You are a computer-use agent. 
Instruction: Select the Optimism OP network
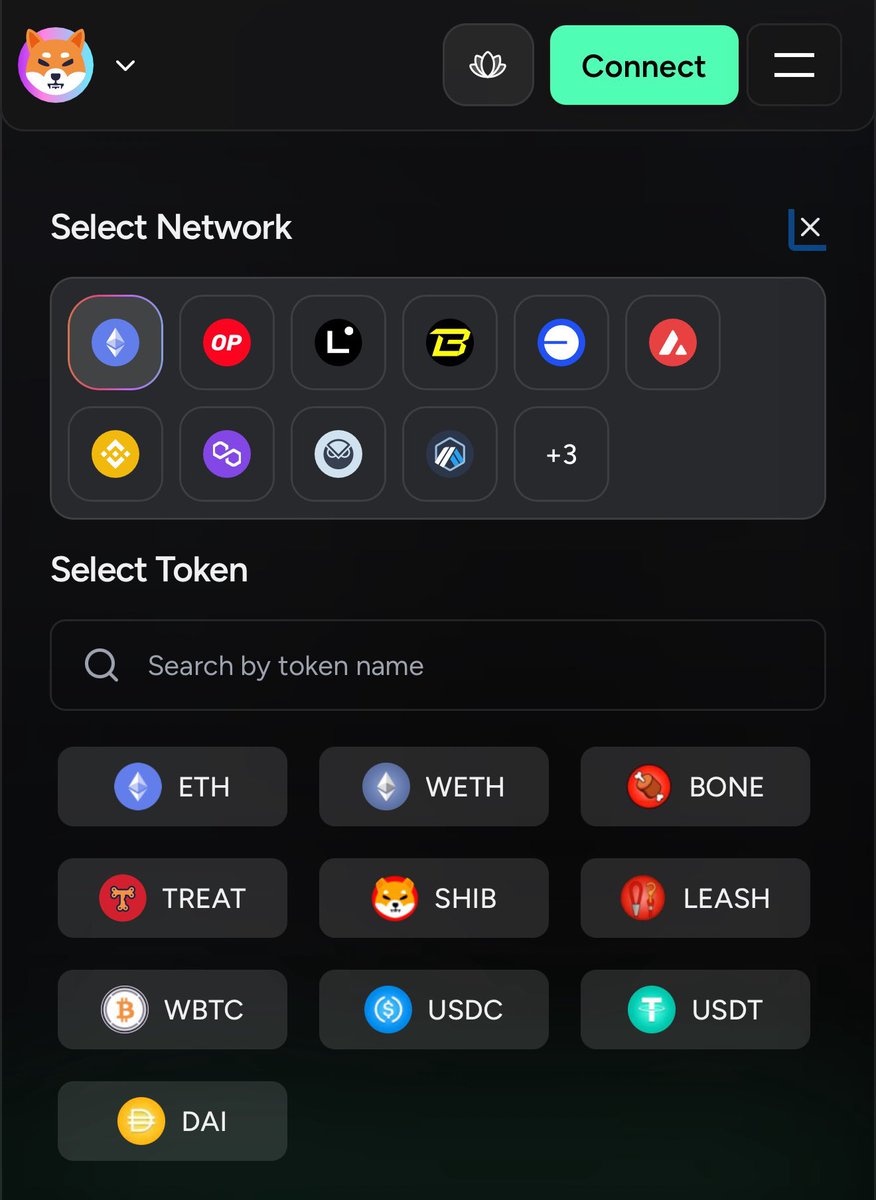tap(227, 343)
